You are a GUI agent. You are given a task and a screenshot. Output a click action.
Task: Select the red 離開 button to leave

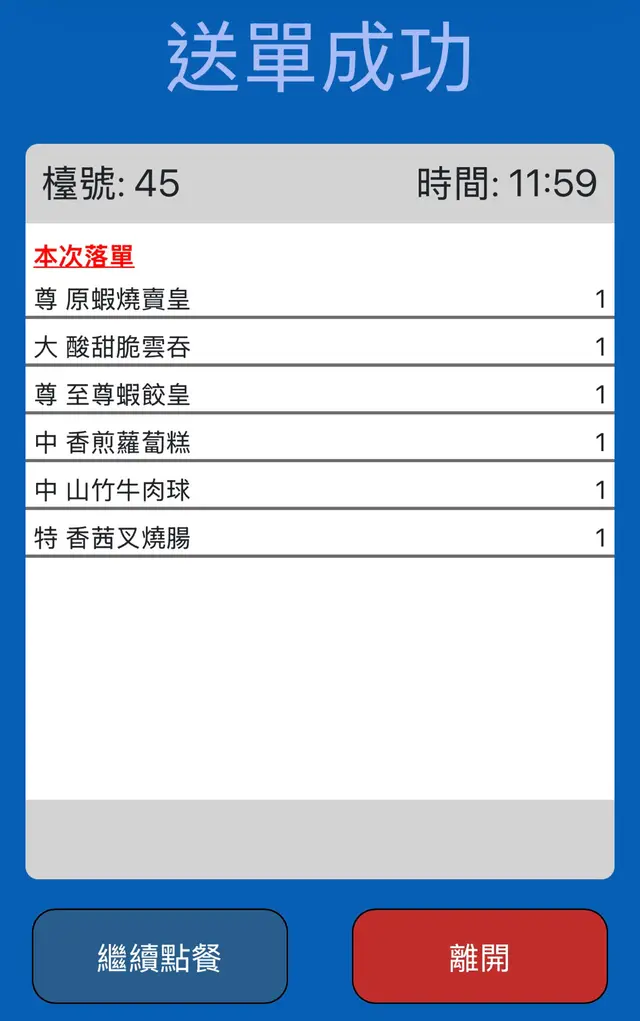(479, 956)
